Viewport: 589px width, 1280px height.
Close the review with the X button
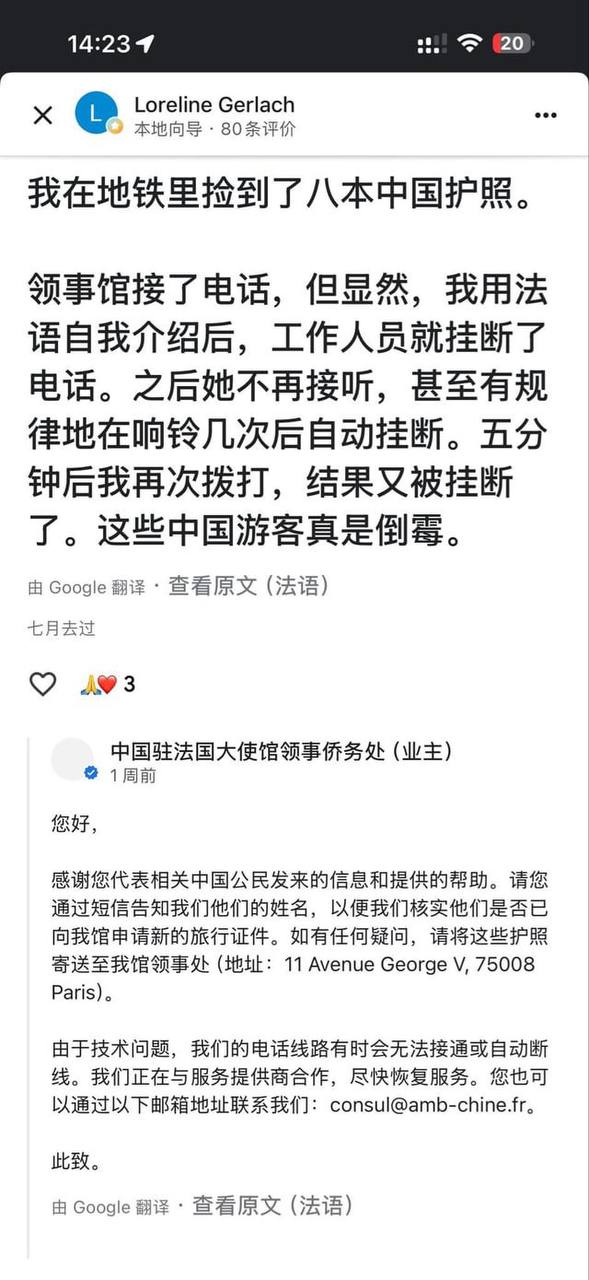42,115
